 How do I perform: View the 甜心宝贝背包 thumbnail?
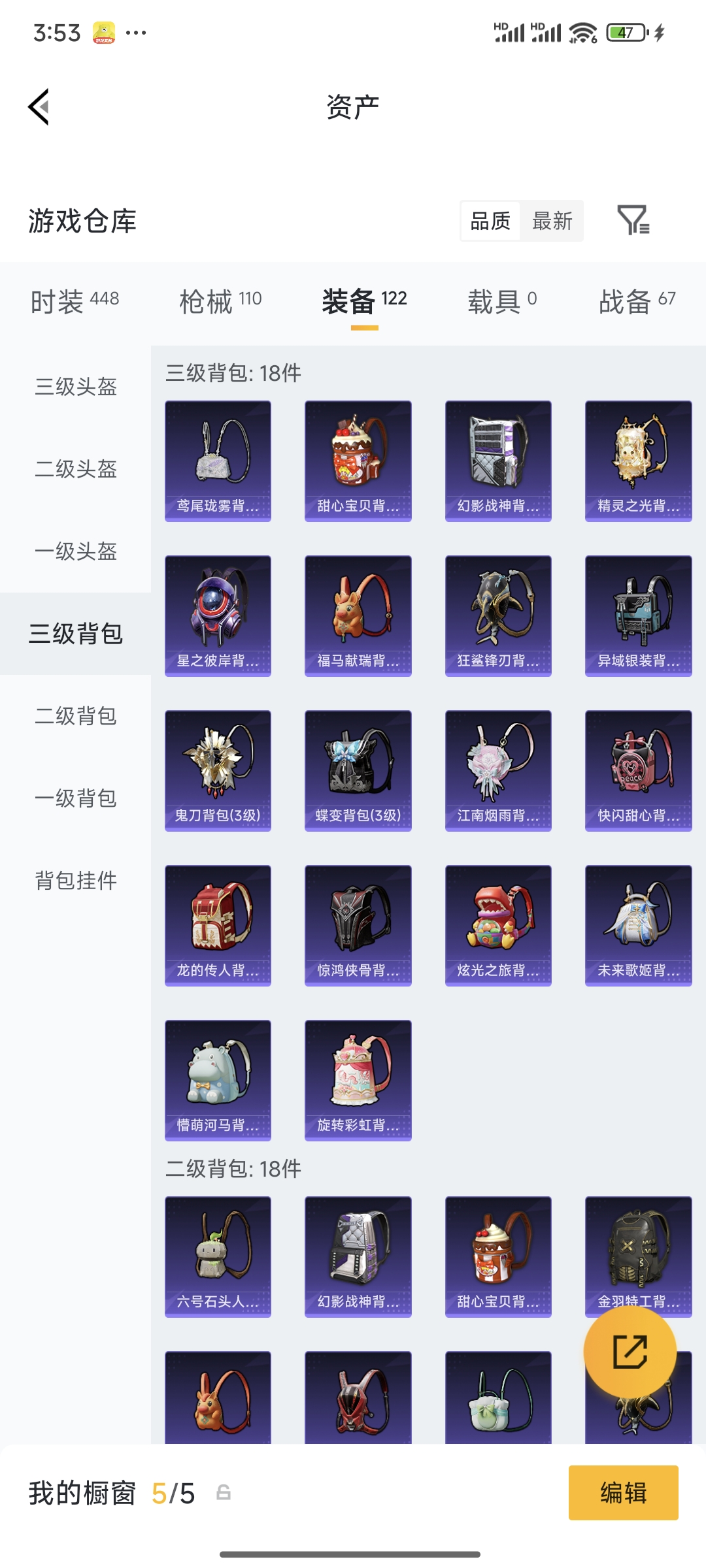[x=358, y=459]
